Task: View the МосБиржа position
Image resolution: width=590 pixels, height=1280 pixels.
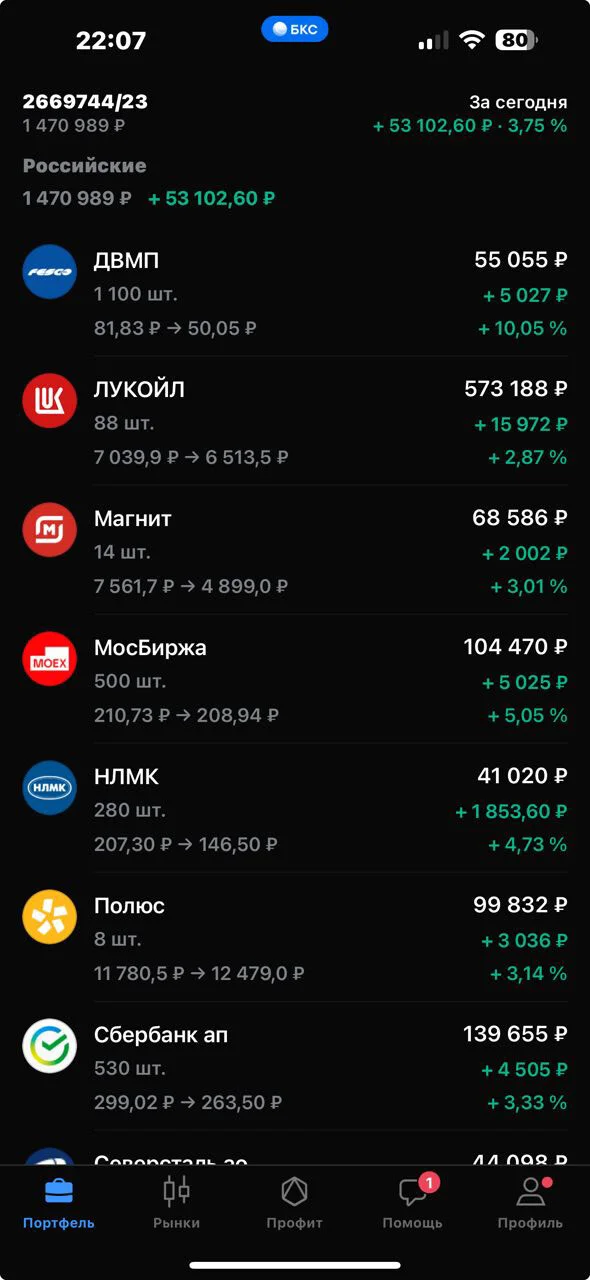Action: [x=295, y=680]
